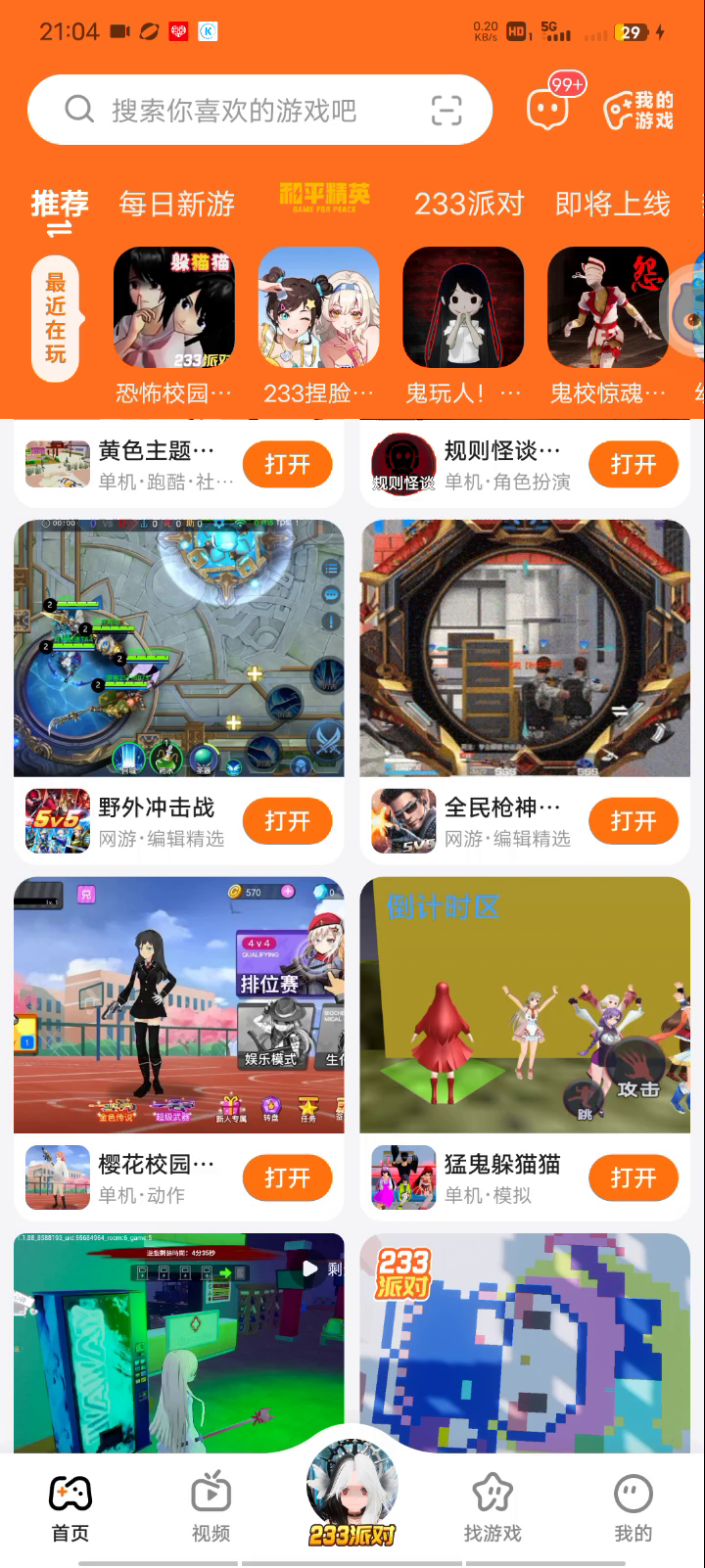The height and width of the screenshot is (1568, 705).
Task: Open the scan icon in search bar
Action: click(x=446, y=111)
